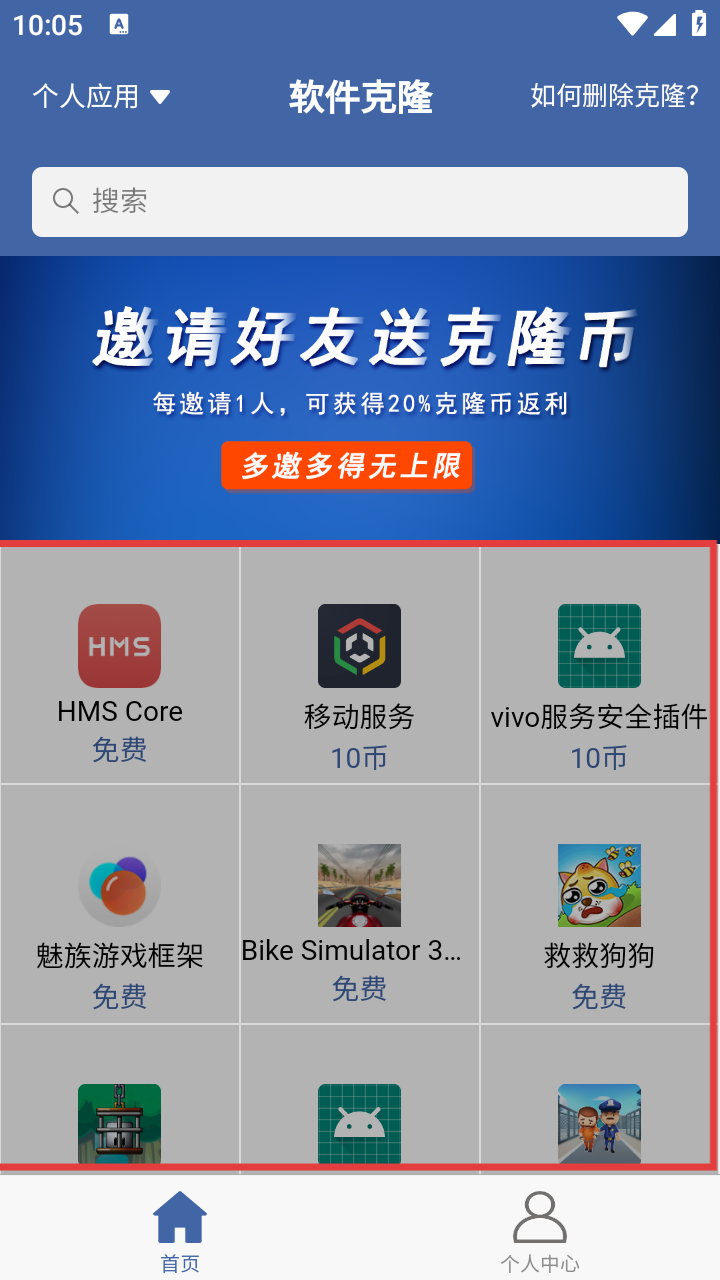Select 魅族游戏框架 app tile
Screen dimensions: 720x1280
pyautogui.click(x=120, y=905)
